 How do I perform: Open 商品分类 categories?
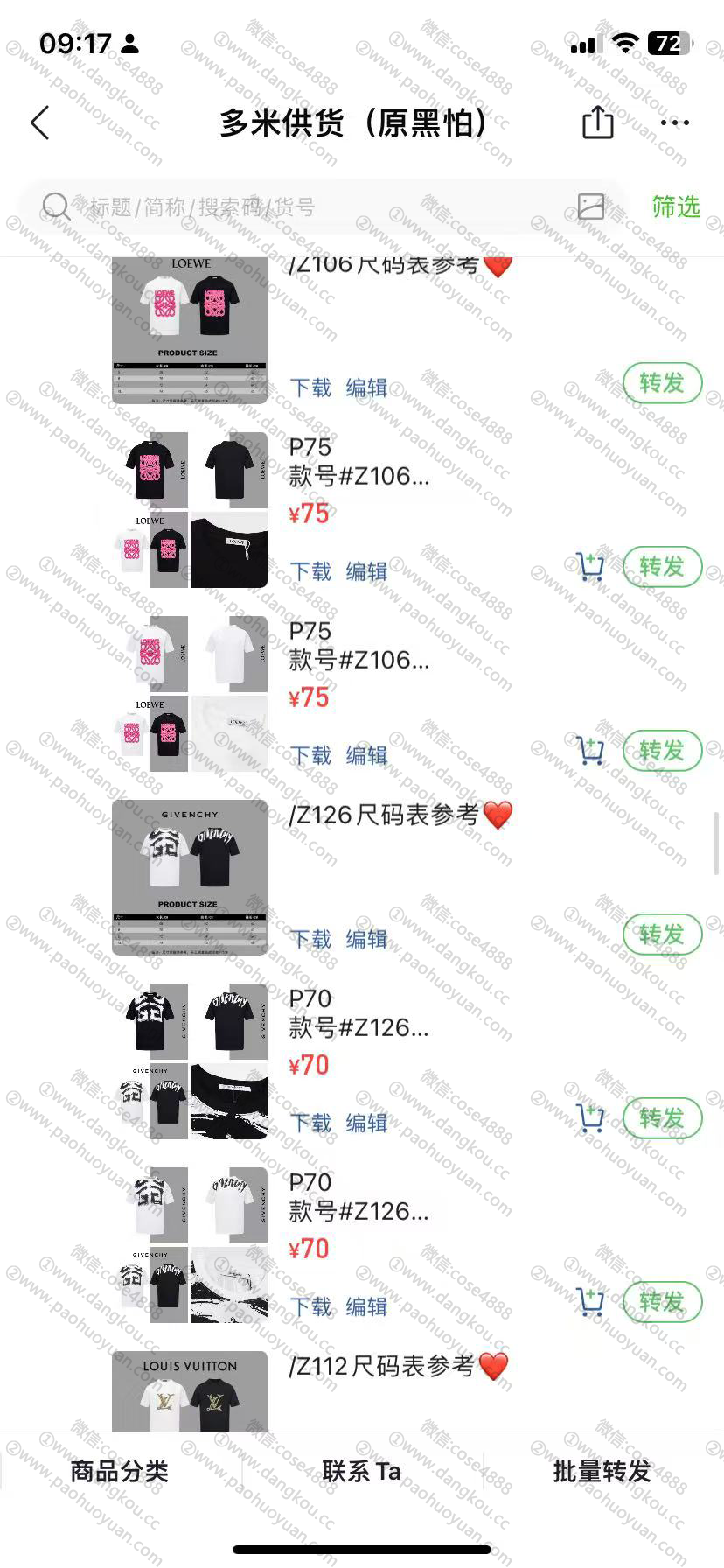[x=119, y=1472]
